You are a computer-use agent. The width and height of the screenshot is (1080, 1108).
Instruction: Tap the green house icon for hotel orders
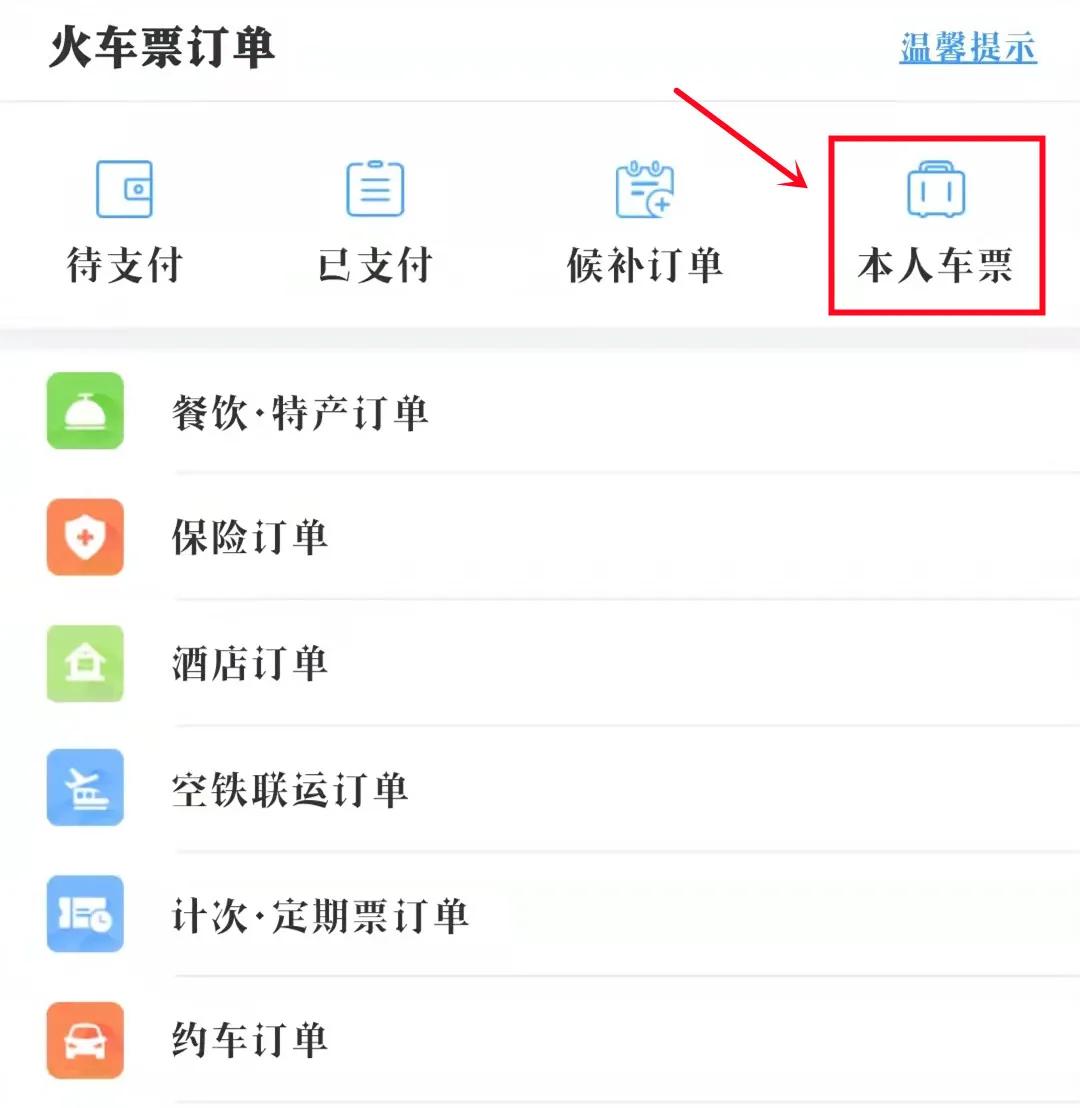(85, 664)
